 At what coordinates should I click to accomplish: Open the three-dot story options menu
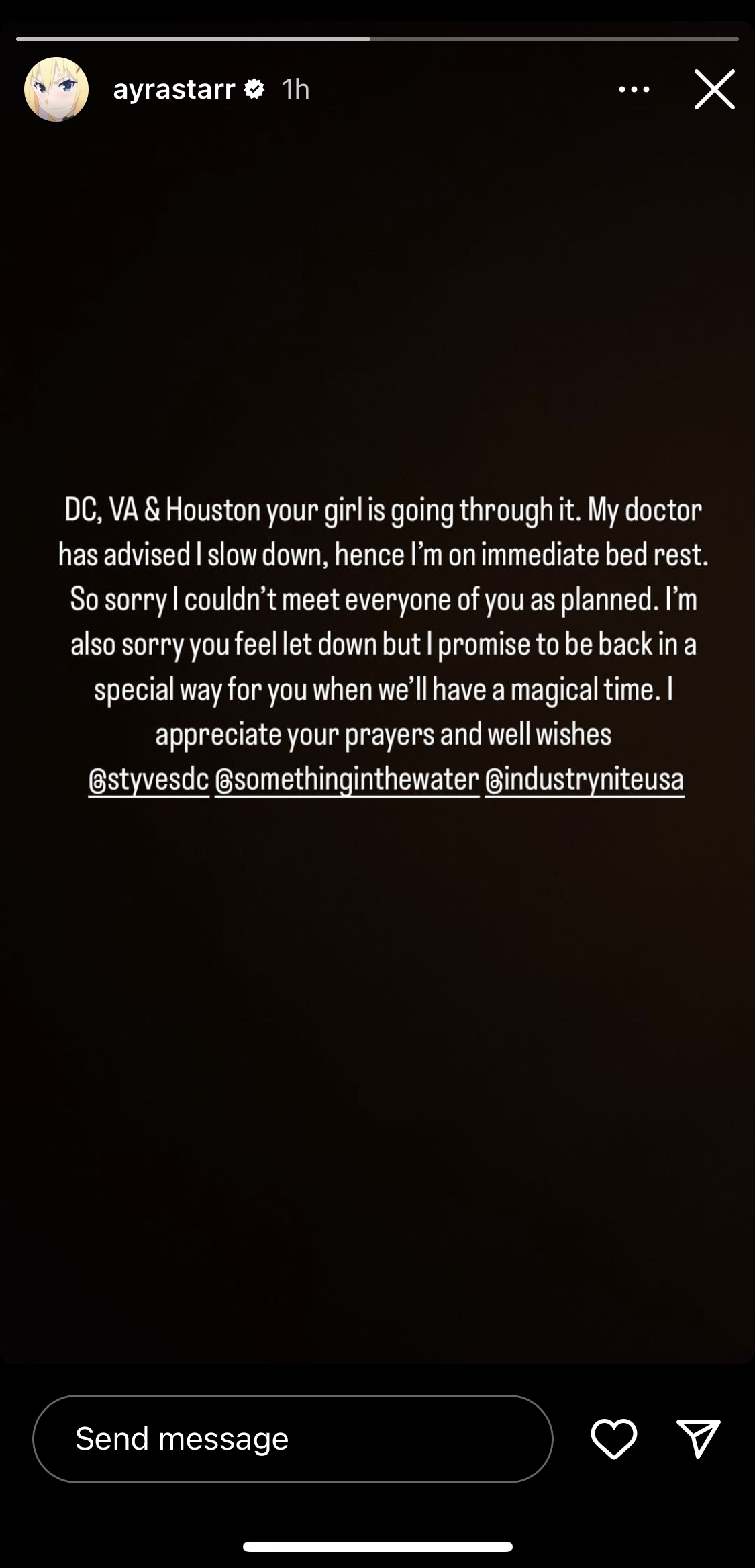pyautogui.click(x=634, y=89)
